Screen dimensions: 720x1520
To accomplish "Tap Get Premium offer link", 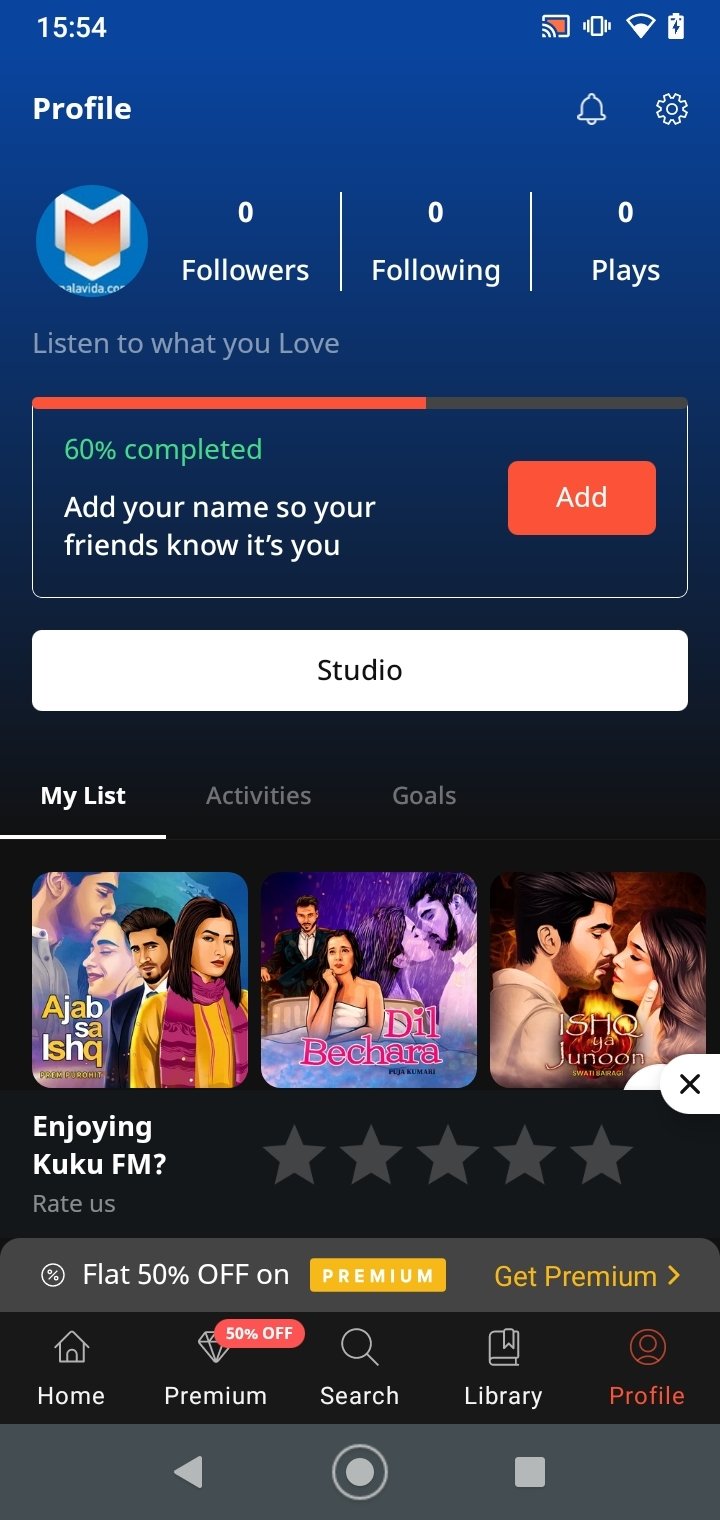I will coord(587,1276).
